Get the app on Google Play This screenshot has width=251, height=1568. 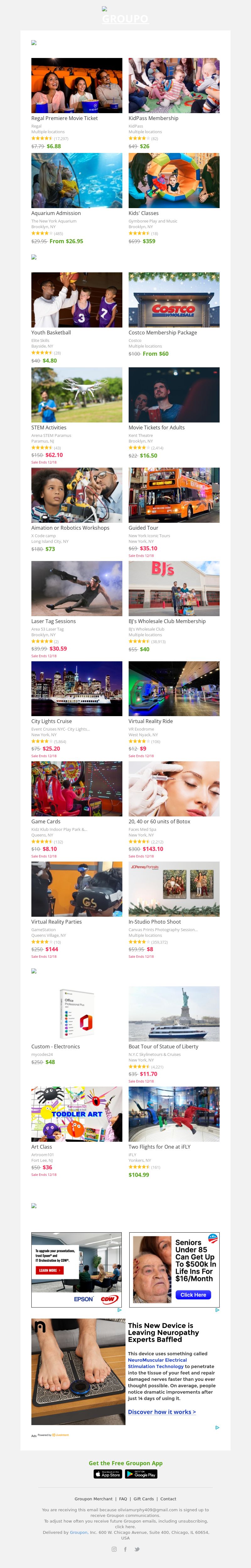[x=141, y=1474]
